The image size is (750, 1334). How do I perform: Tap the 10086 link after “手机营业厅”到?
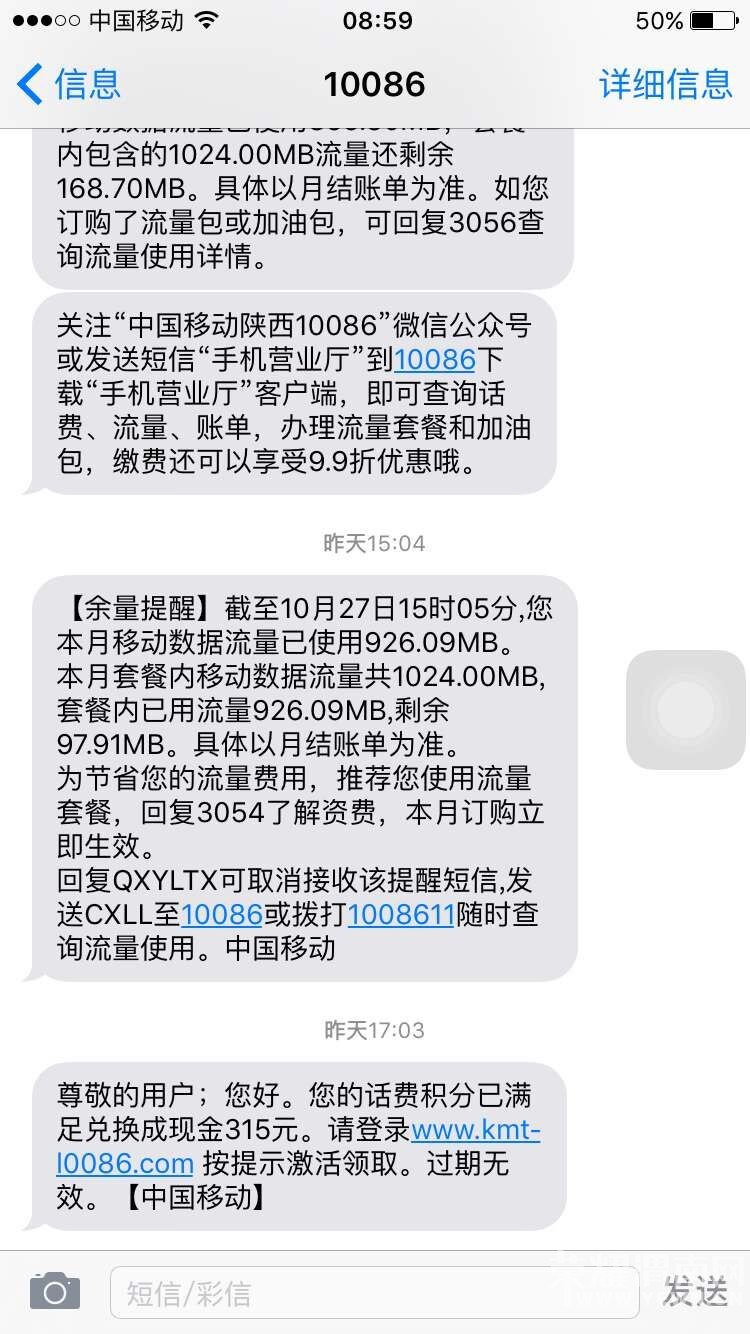pos(435,359)
